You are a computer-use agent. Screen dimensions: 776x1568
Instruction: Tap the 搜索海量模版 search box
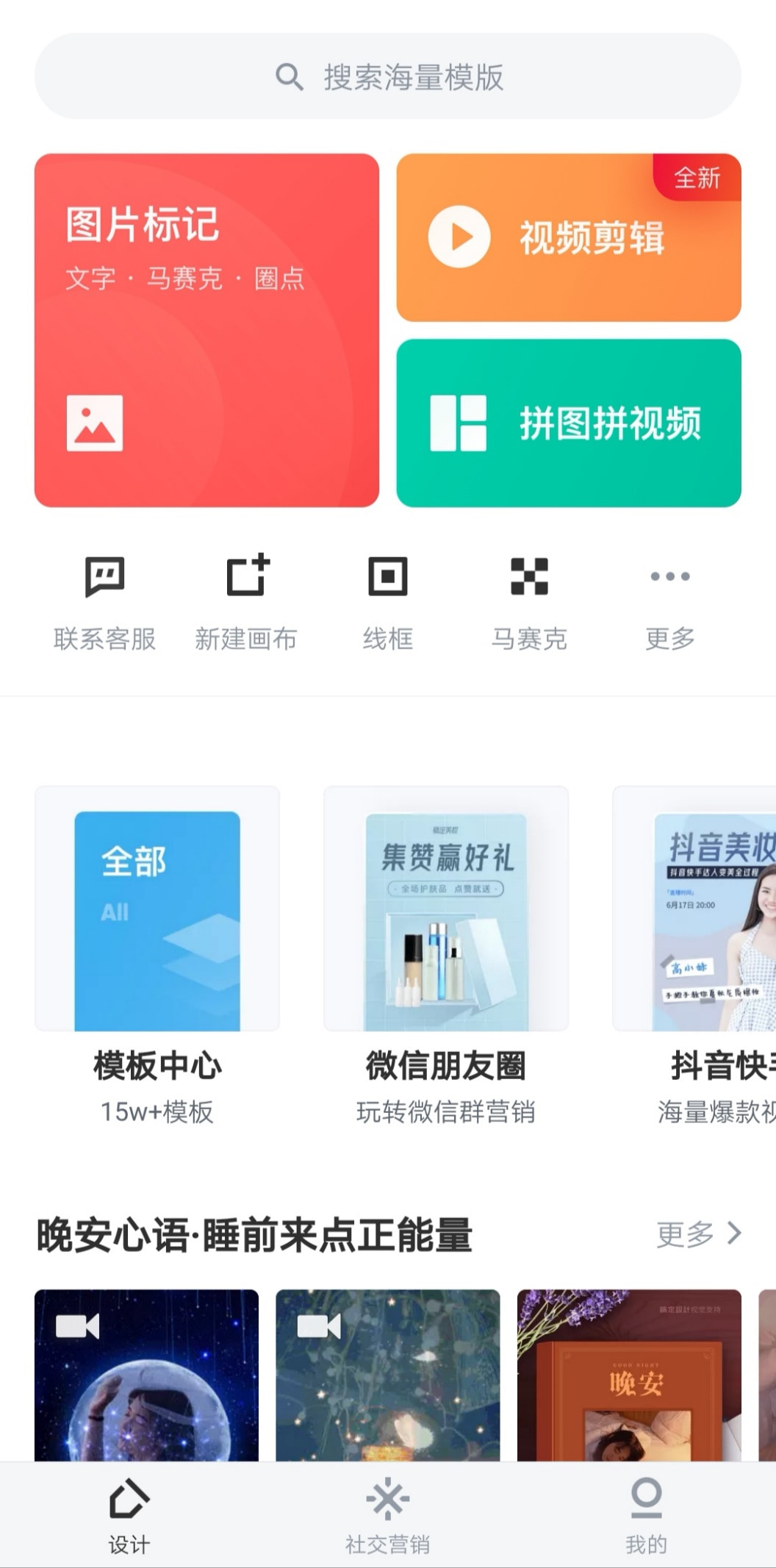(388, 76)
